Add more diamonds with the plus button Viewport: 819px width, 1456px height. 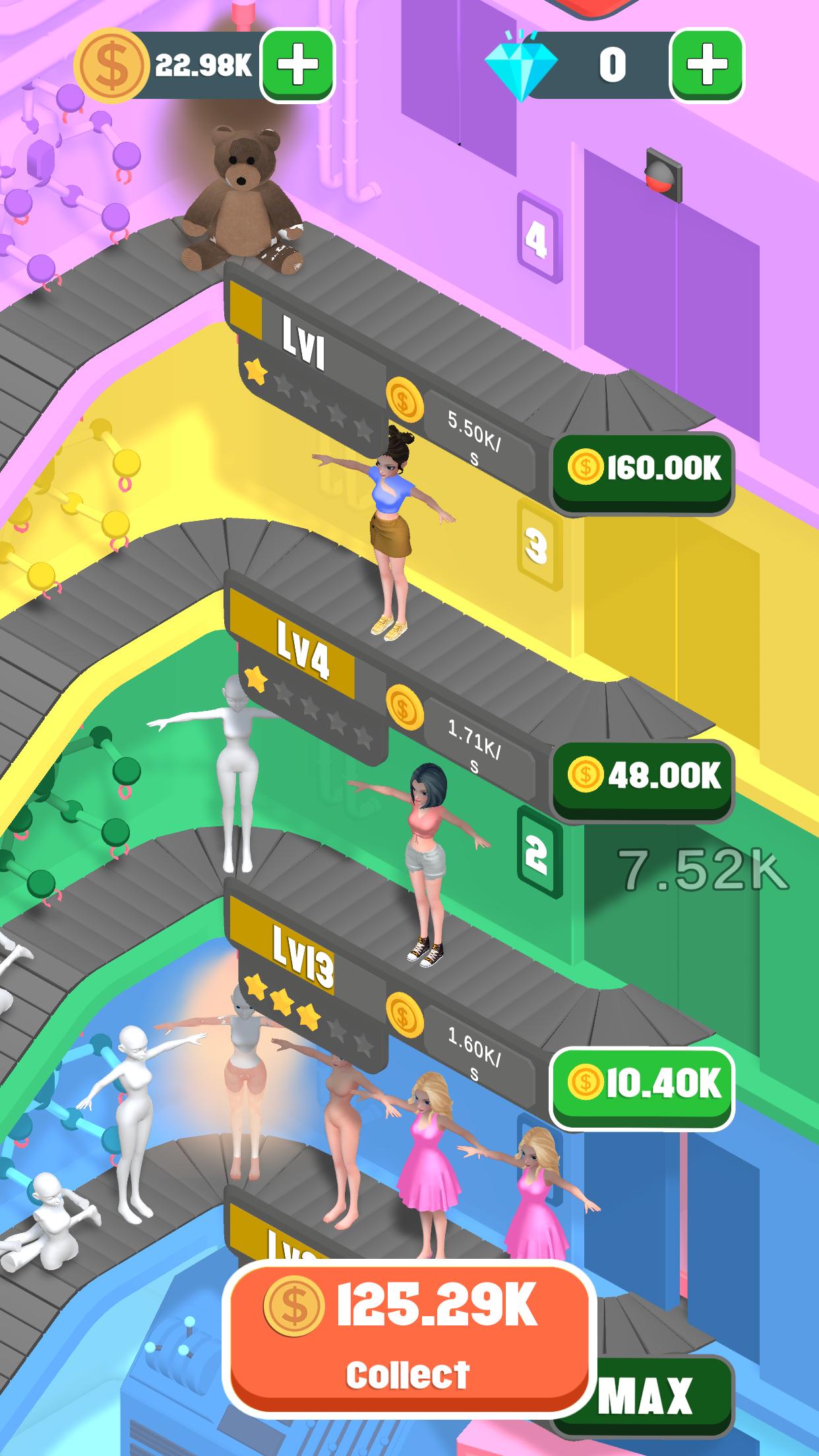[706, 65]
